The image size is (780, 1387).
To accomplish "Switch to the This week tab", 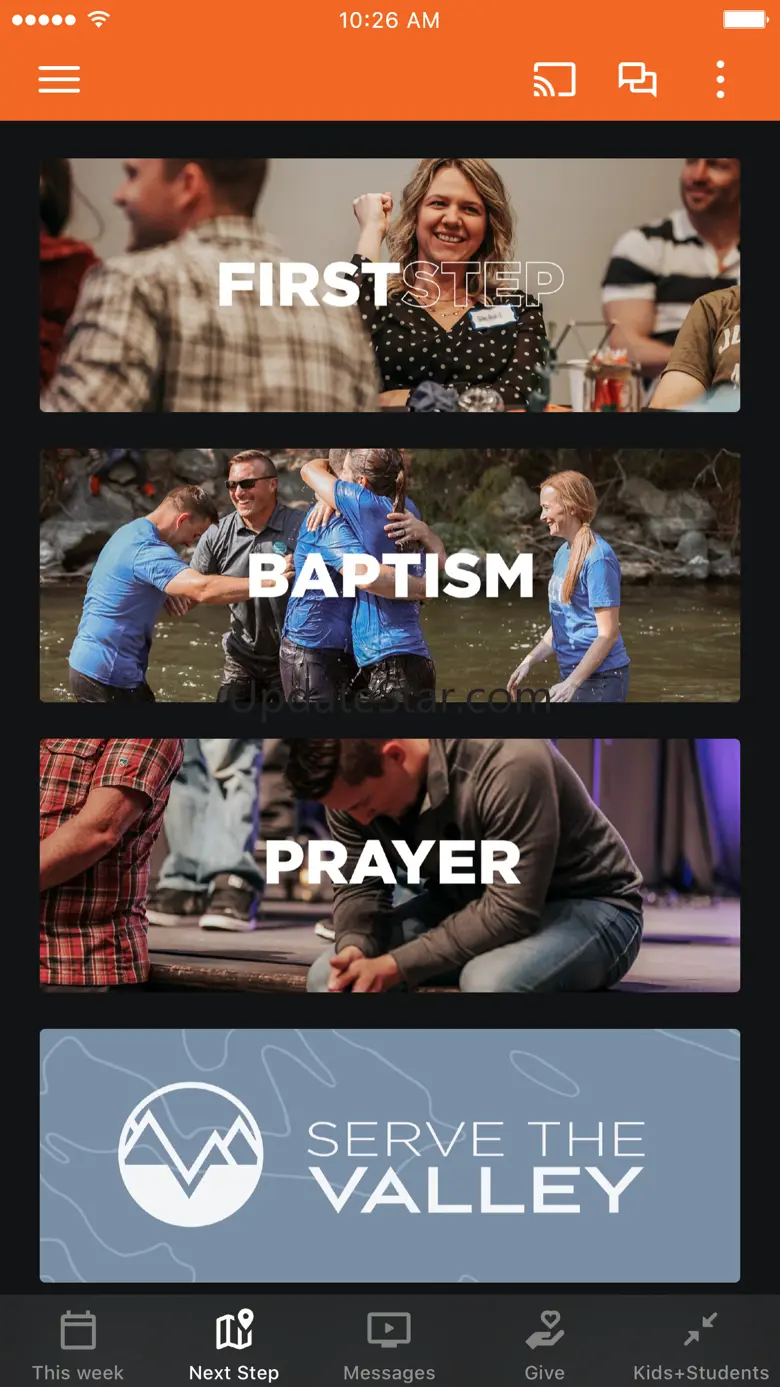I will tap(78, 1345).
